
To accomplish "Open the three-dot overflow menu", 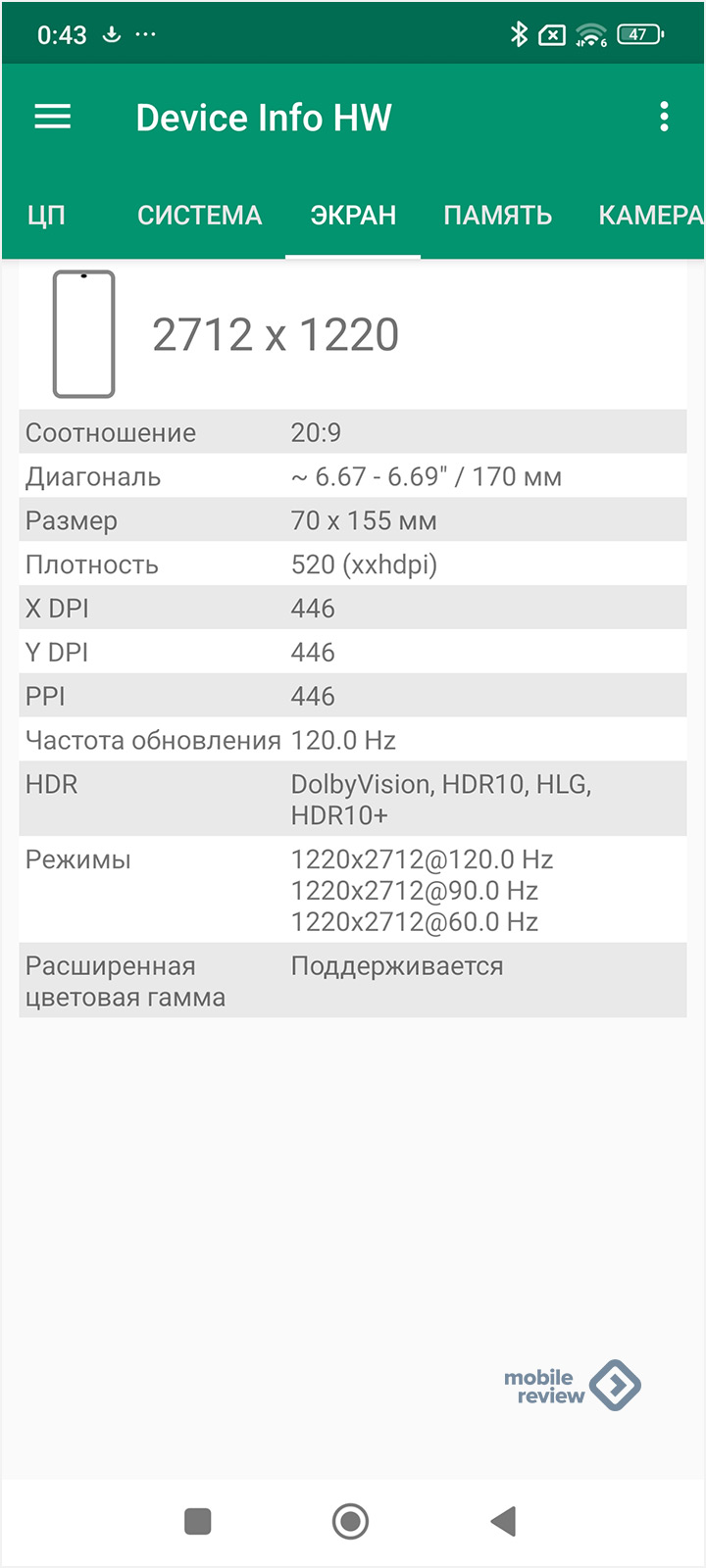I will pos(664,118).
